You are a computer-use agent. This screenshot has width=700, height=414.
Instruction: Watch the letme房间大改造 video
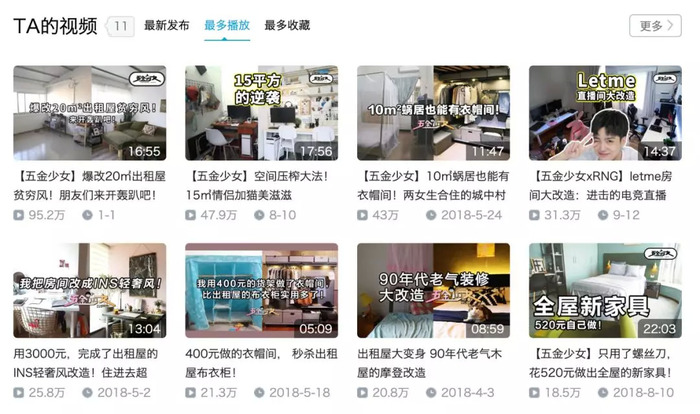pos(605,113)
